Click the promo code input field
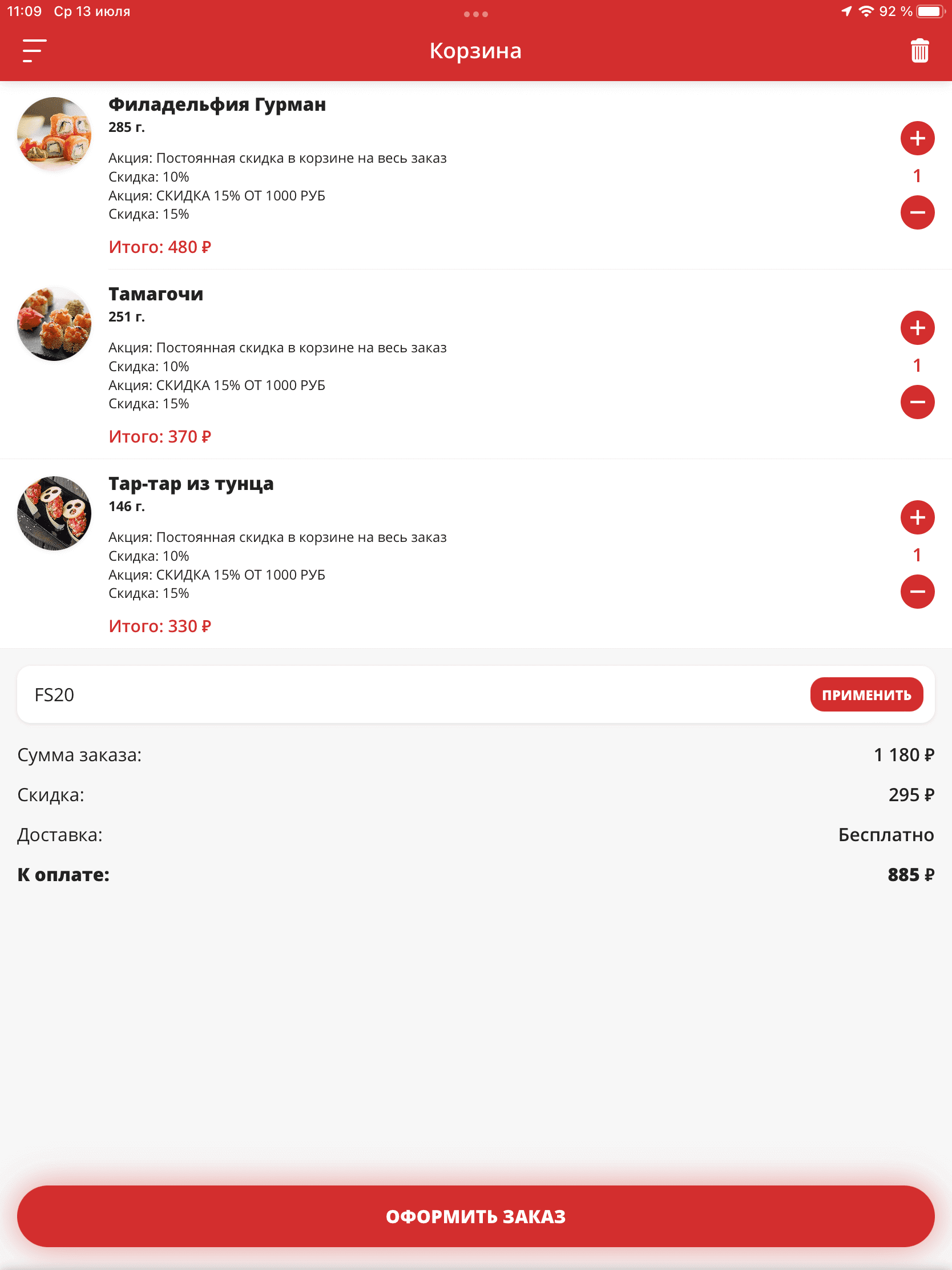 coord(344,694)
